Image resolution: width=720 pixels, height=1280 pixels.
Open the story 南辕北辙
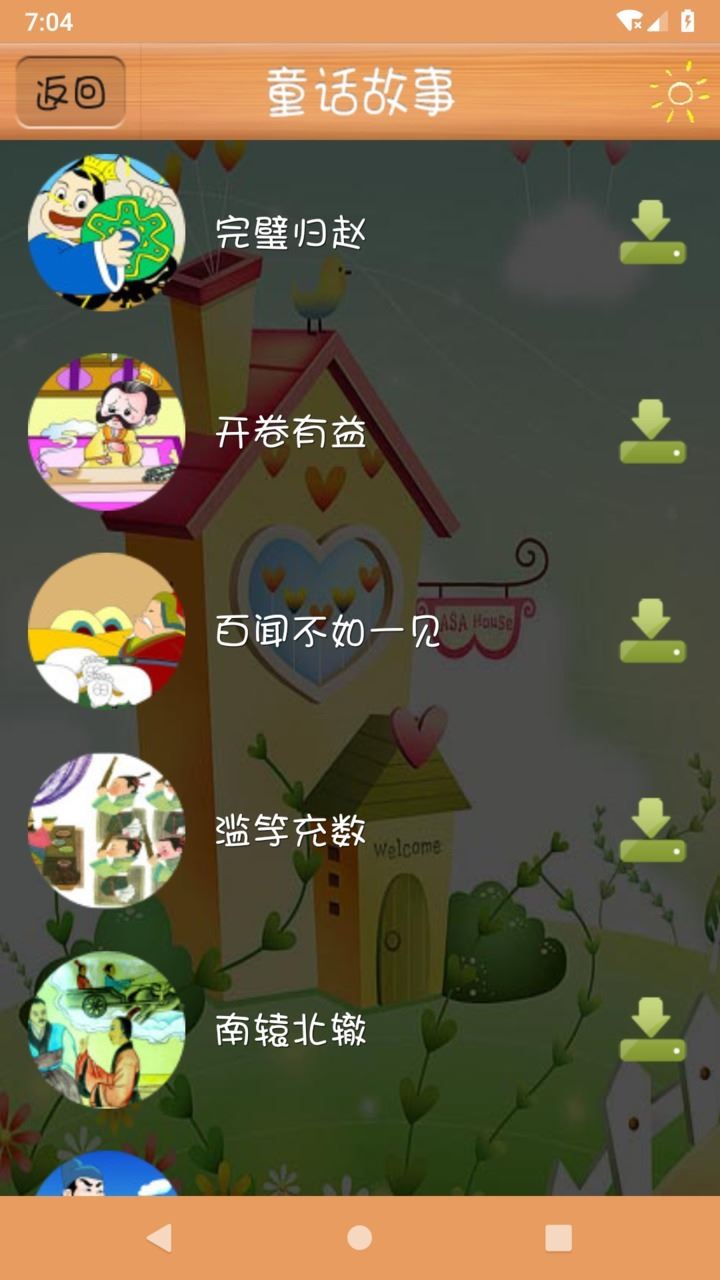point(290,1029)
